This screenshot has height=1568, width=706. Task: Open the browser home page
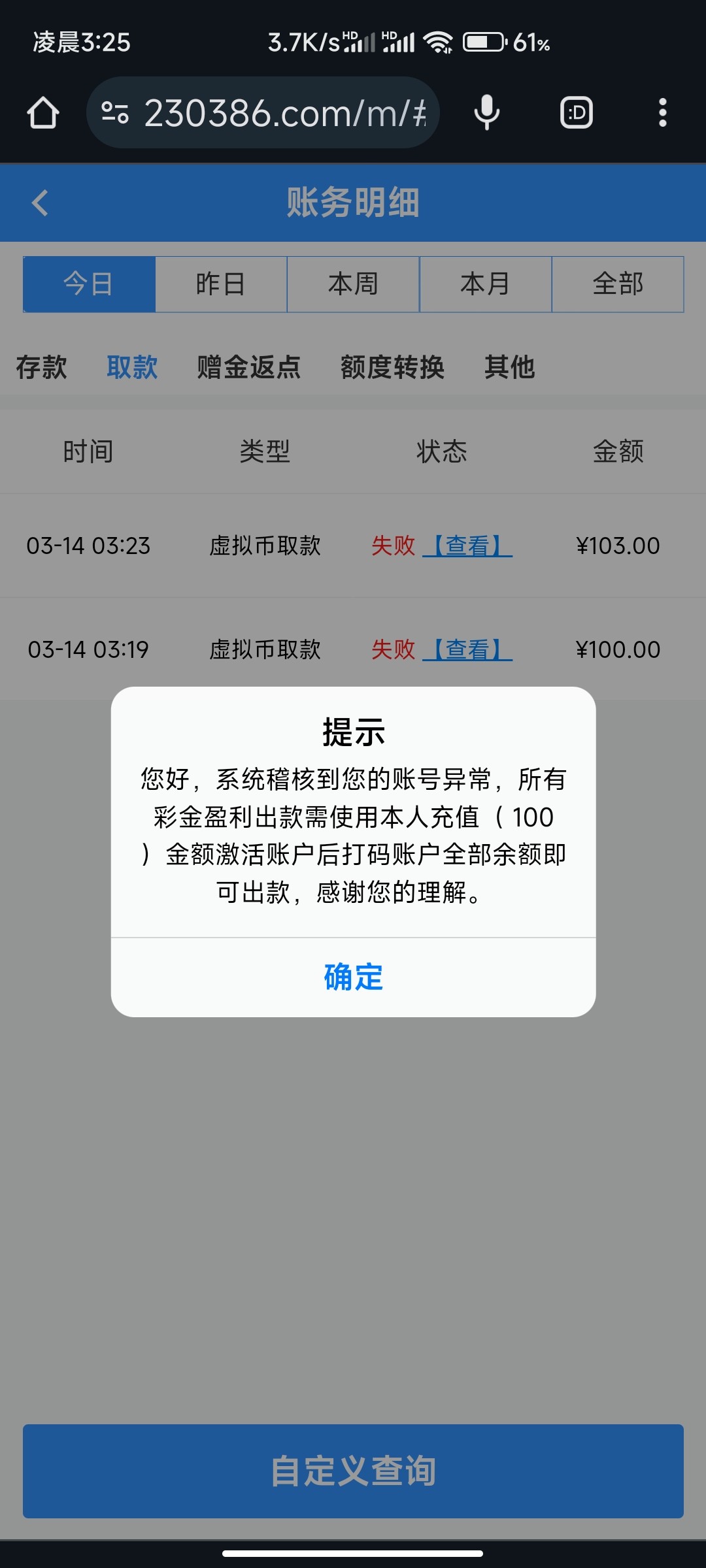coord(43,112)
